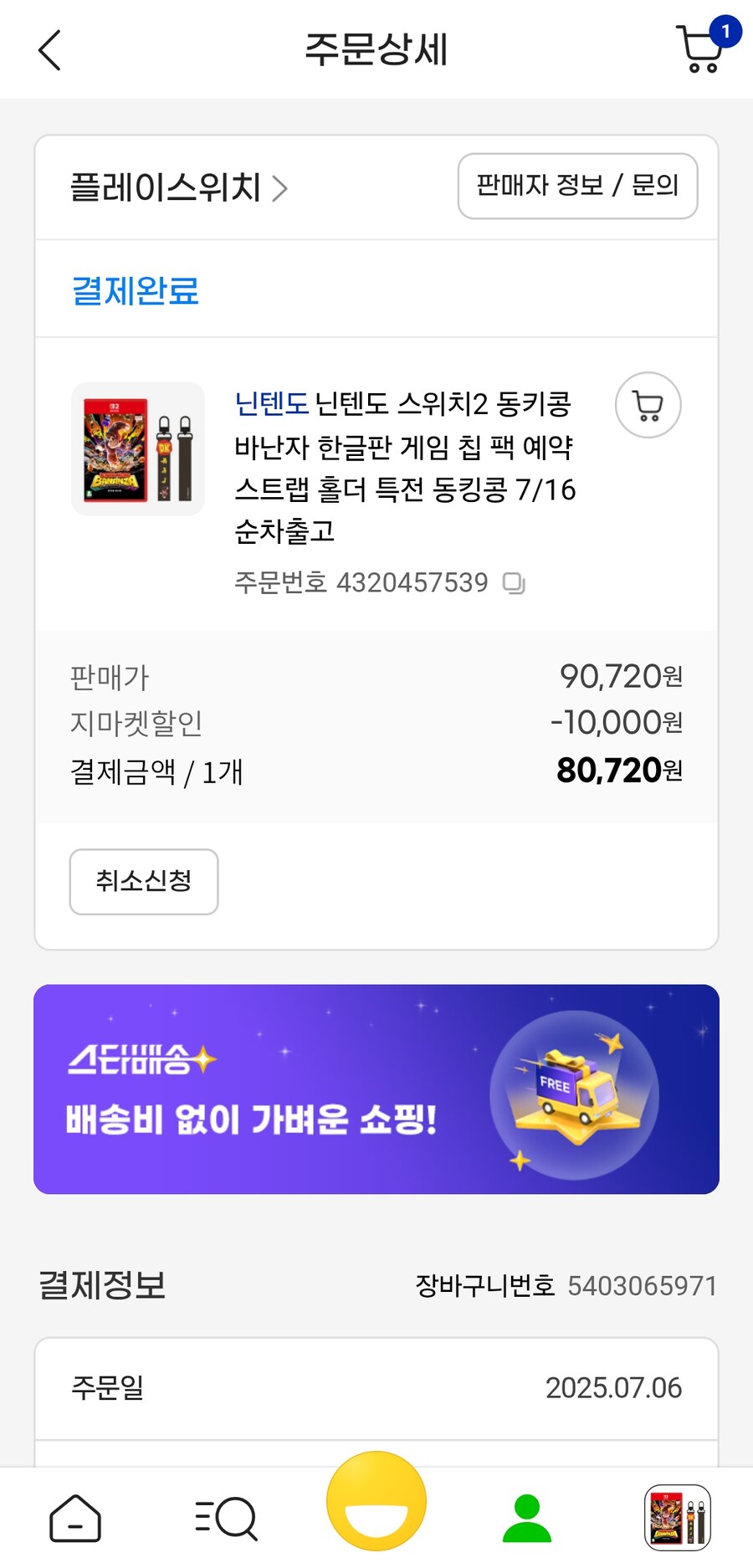
Task: Tap the 결제완료 status label
Action: [x=134, y=290]
